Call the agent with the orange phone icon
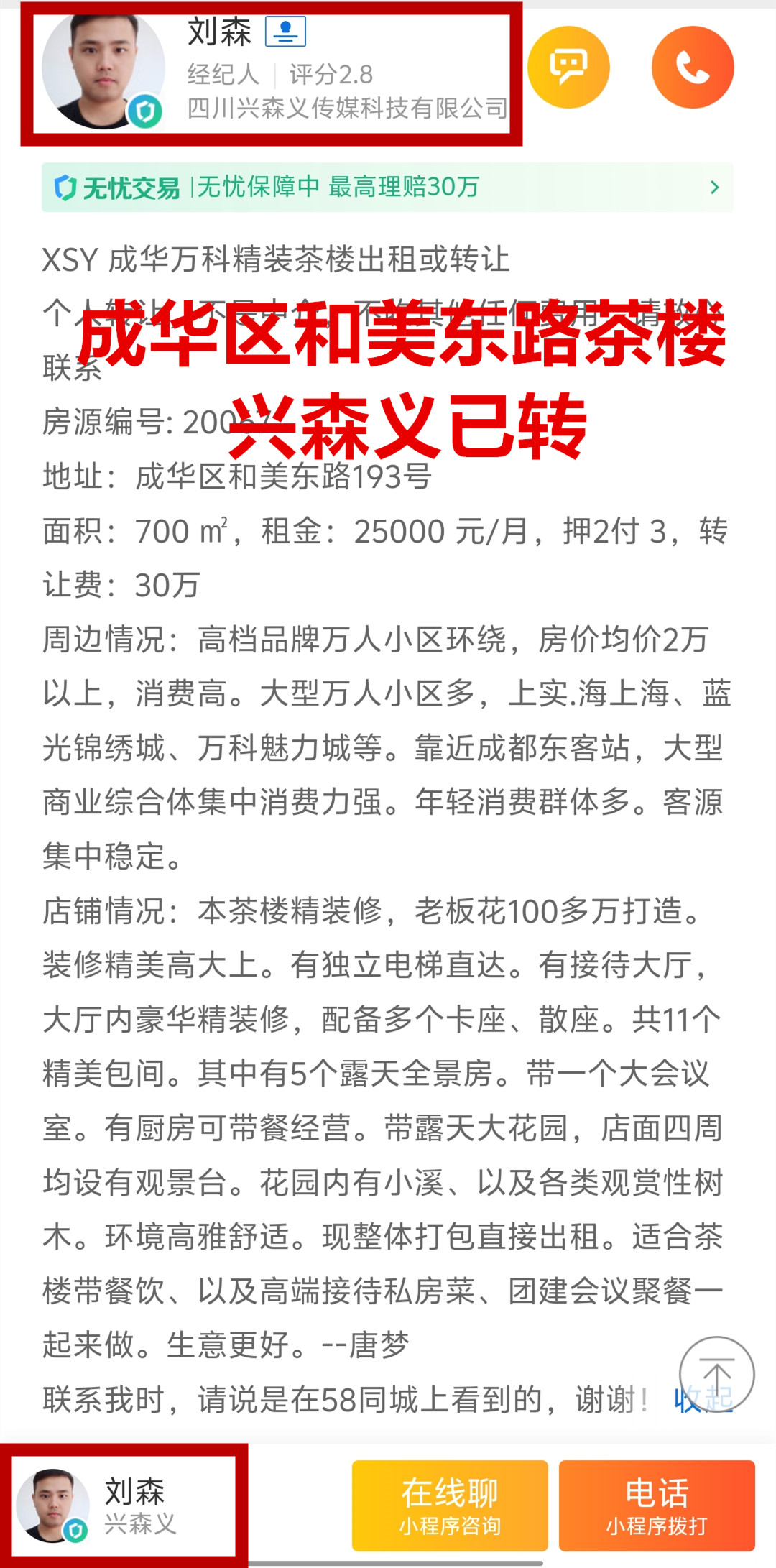The height and width of the screenshot is (1568, 776). click(693, 68)
